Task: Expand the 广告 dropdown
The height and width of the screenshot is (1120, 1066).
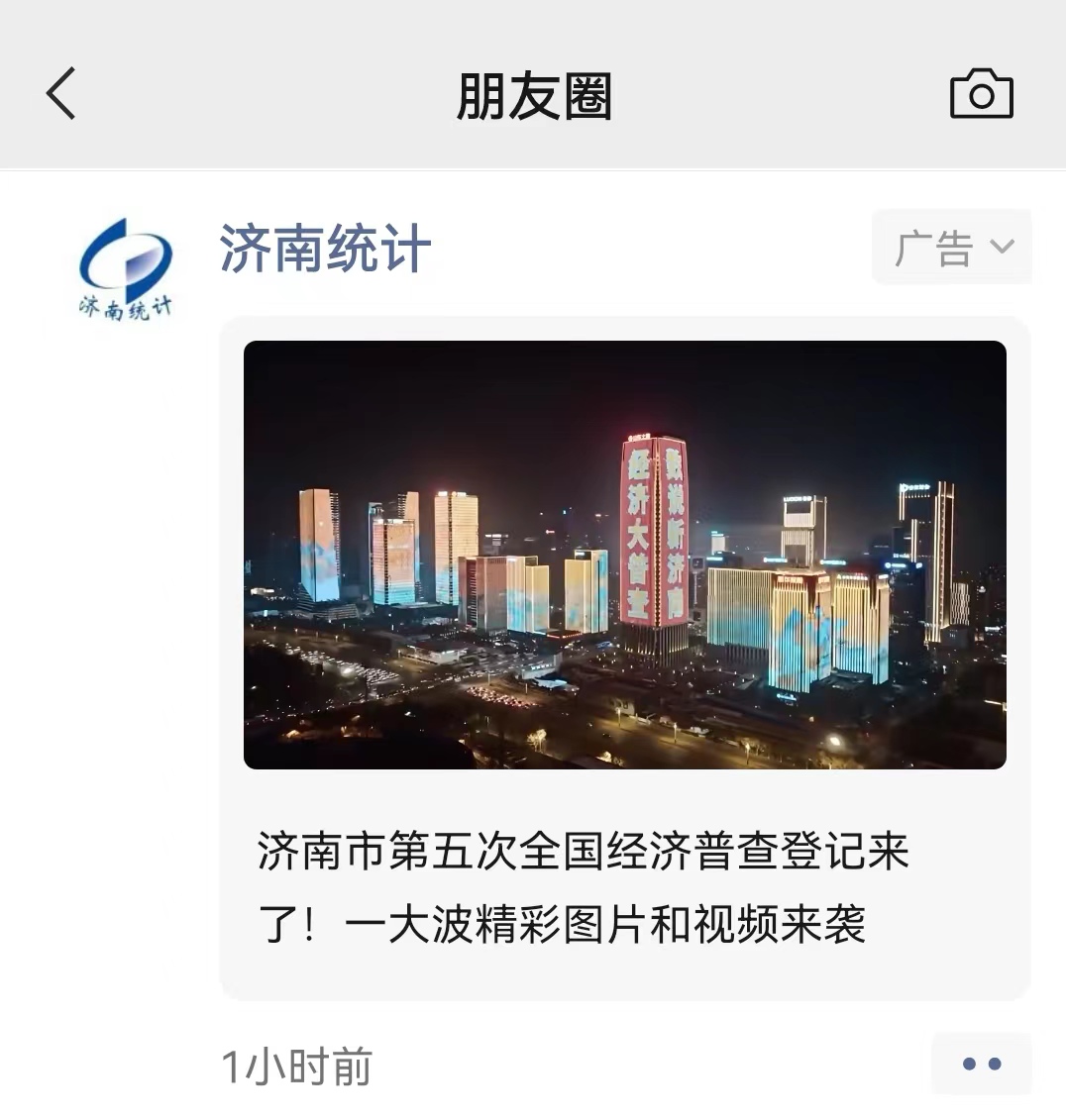Action: pyautogui.click(x=952, y=248)
